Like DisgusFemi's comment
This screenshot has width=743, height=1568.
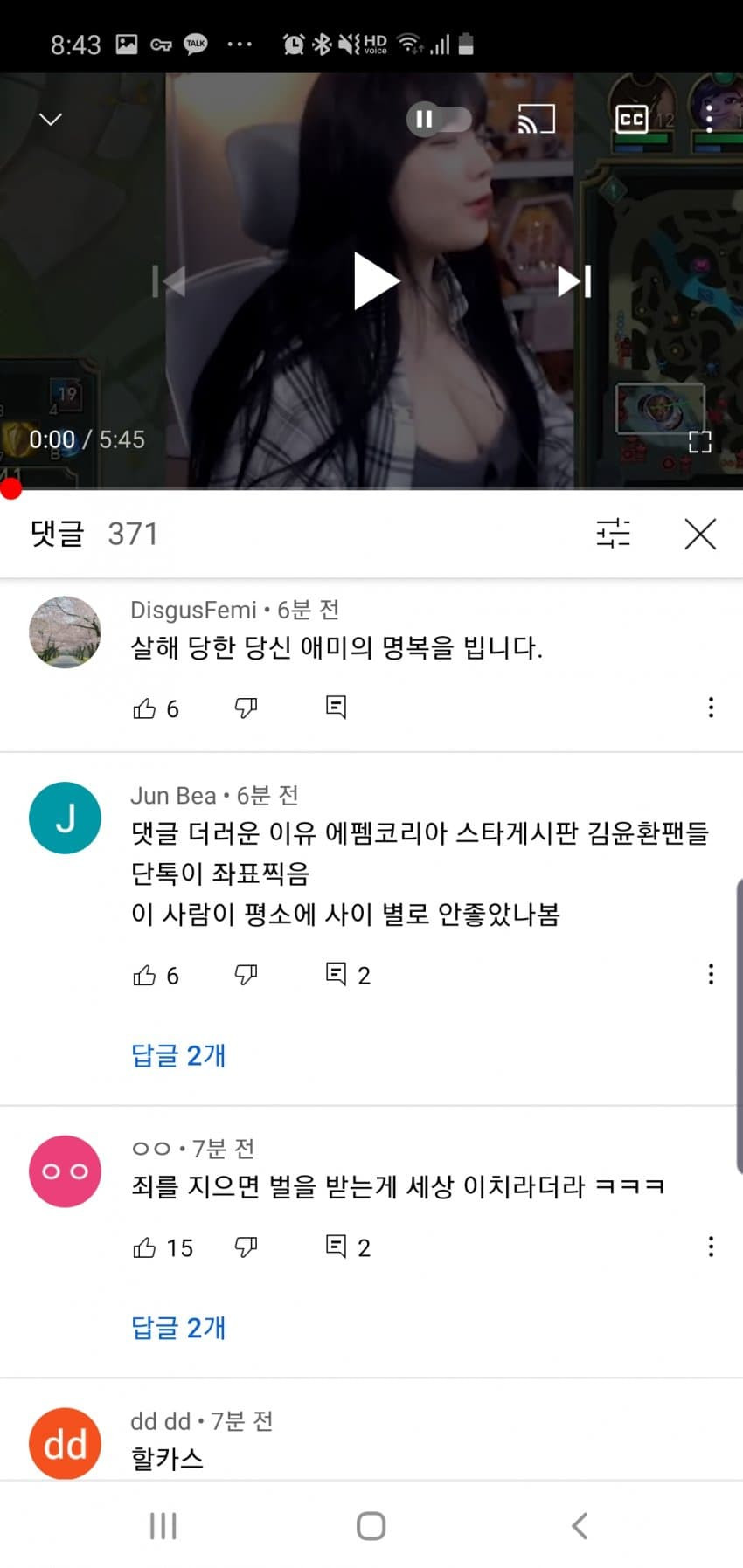tap(144, 708)
